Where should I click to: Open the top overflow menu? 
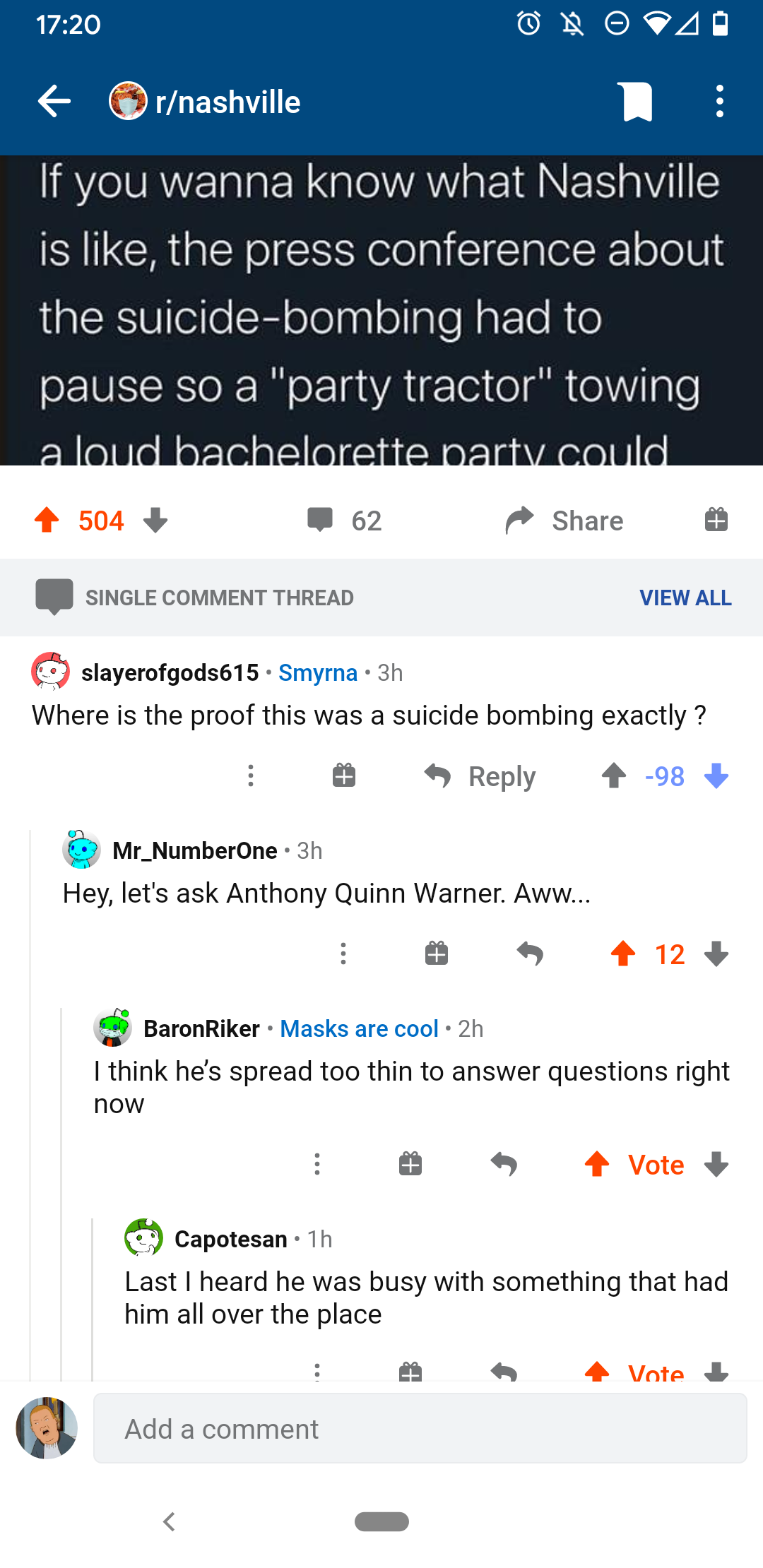click(719, 102)
